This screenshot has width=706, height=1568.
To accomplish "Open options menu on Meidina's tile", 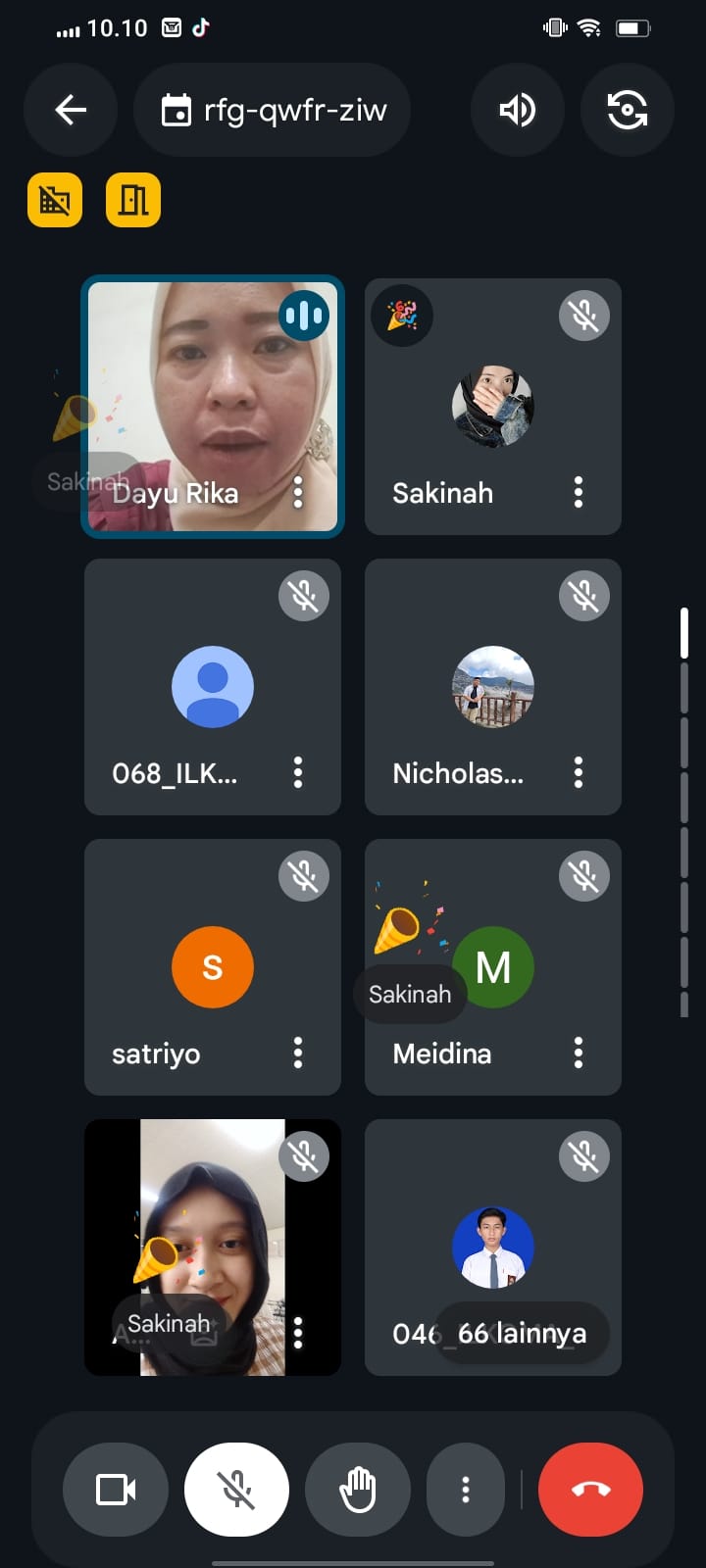I will pos(579,1053).
